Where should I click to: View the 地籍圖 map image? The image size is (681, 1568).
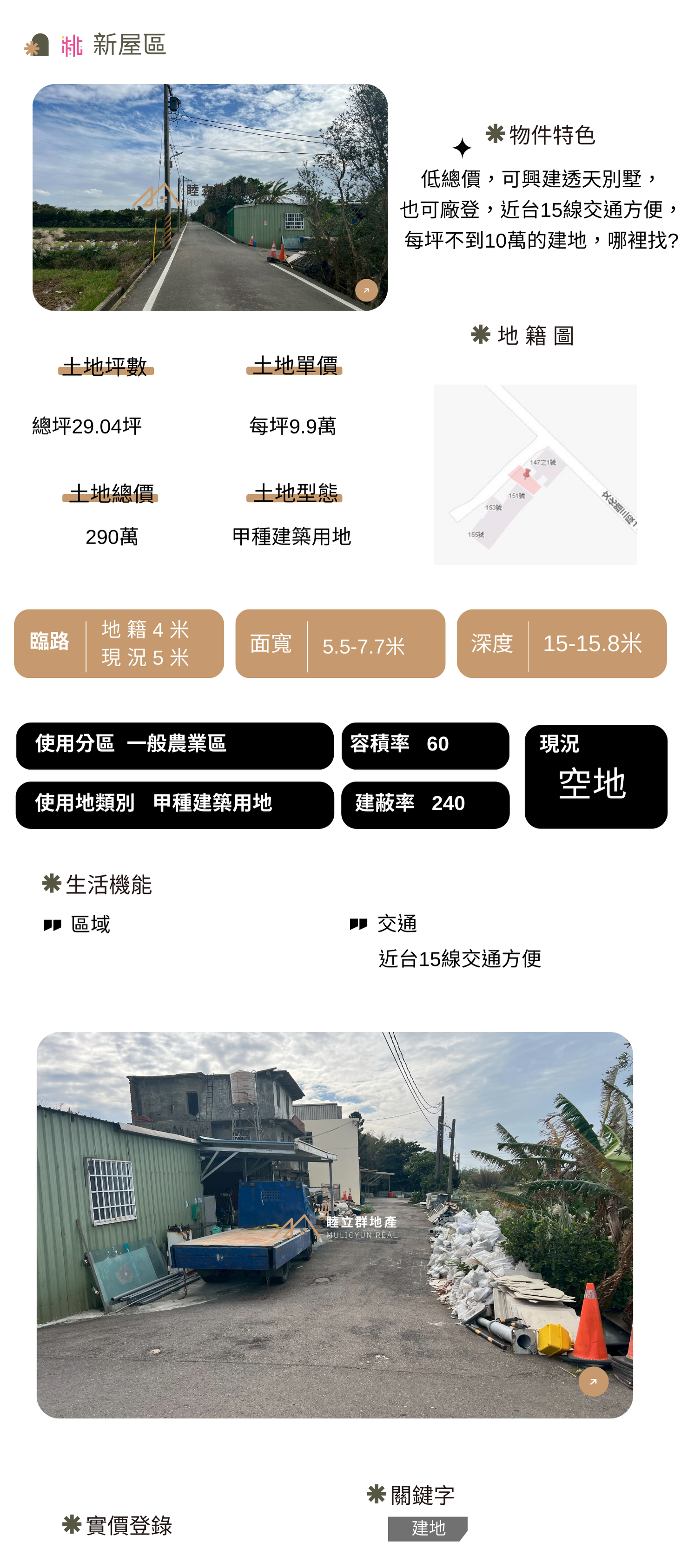[x=535, y=474]
